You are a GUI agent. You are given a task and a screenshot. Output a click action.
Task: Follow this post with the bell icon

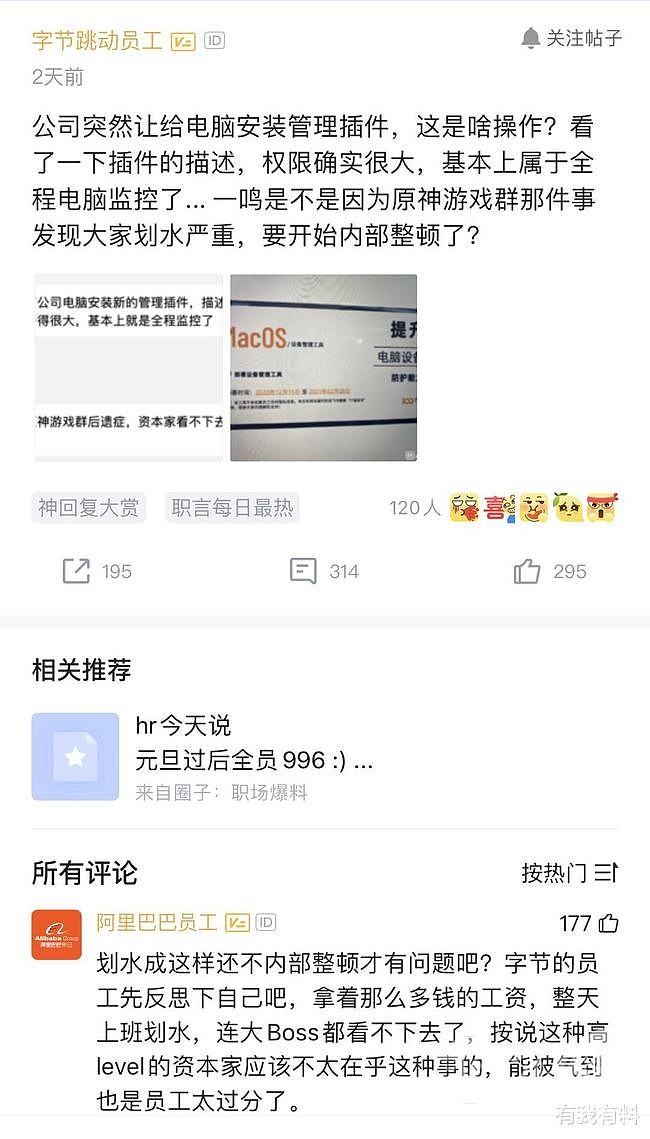click(x=571, y=38)
